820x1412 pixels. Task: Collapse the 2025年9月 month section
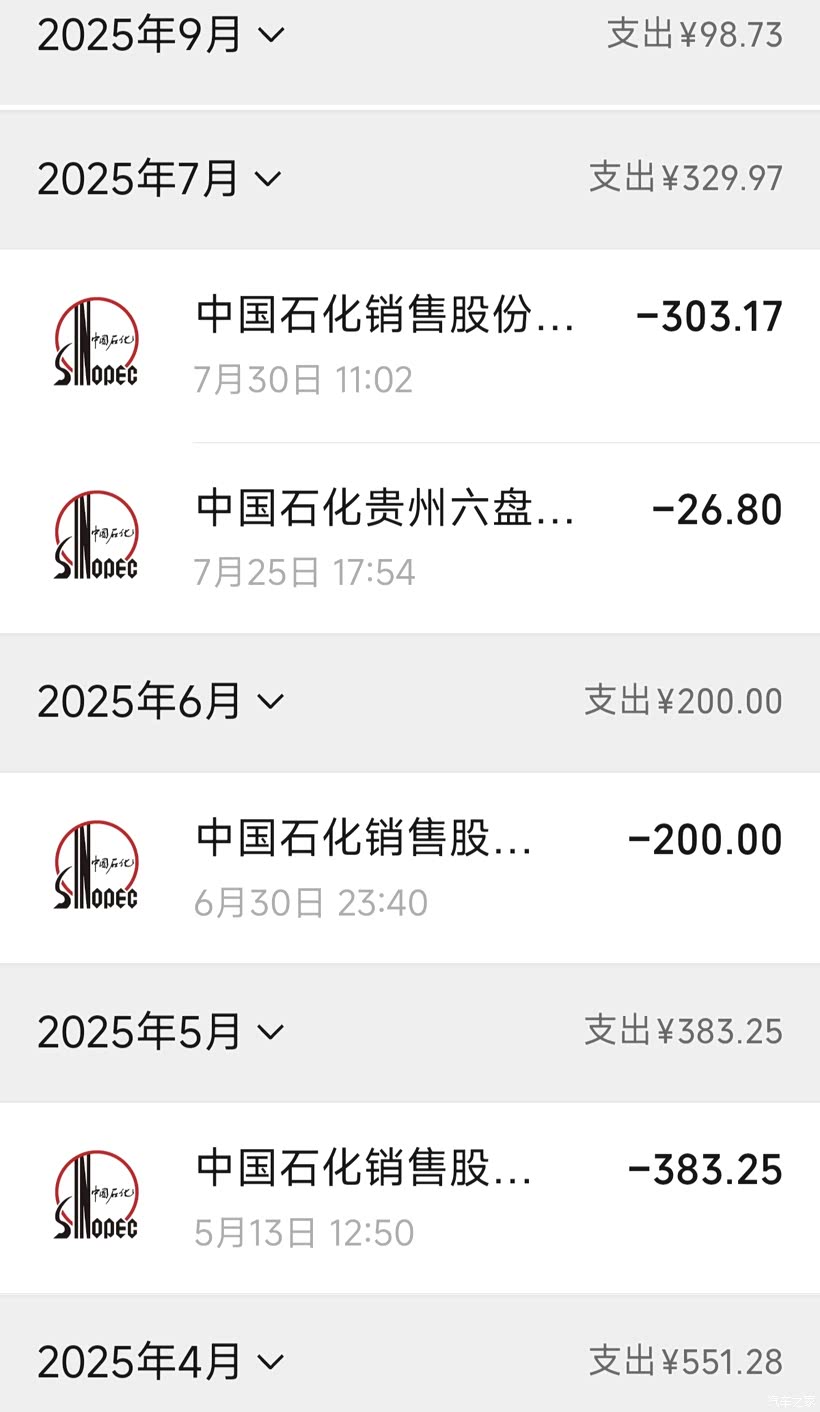click(x=270, y=35)
